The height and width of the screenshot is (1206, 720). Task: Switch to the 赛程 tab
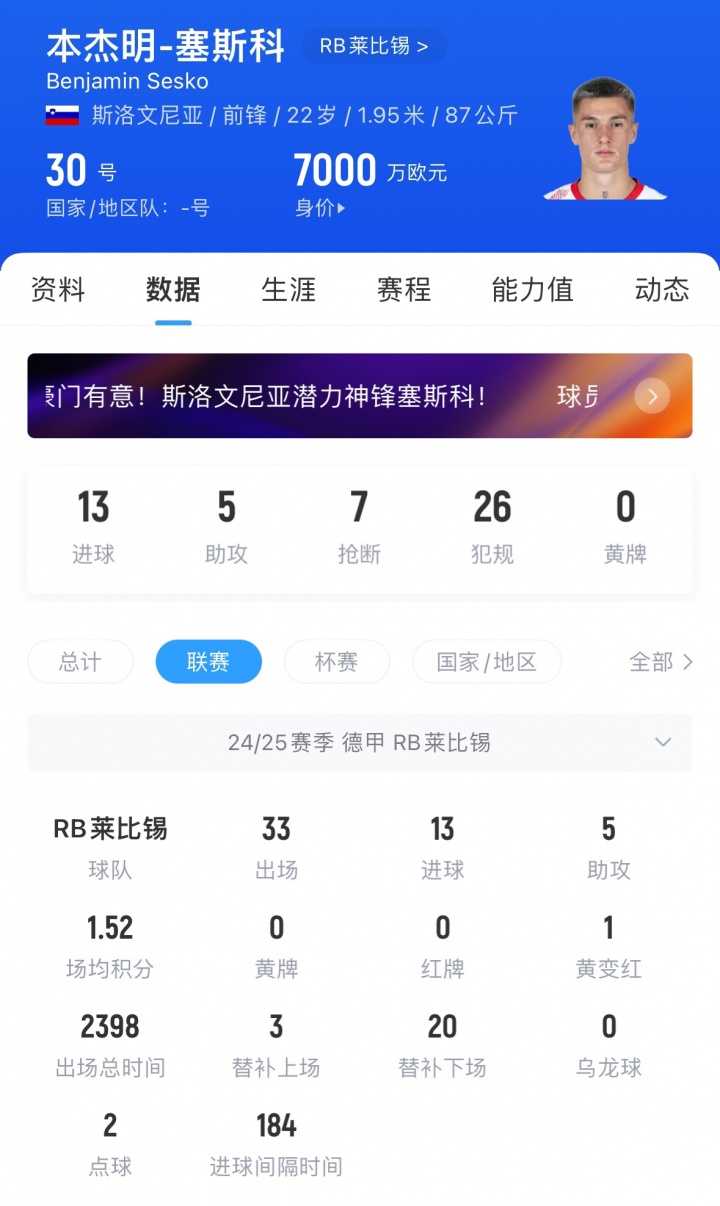click(x=403, y=290)
